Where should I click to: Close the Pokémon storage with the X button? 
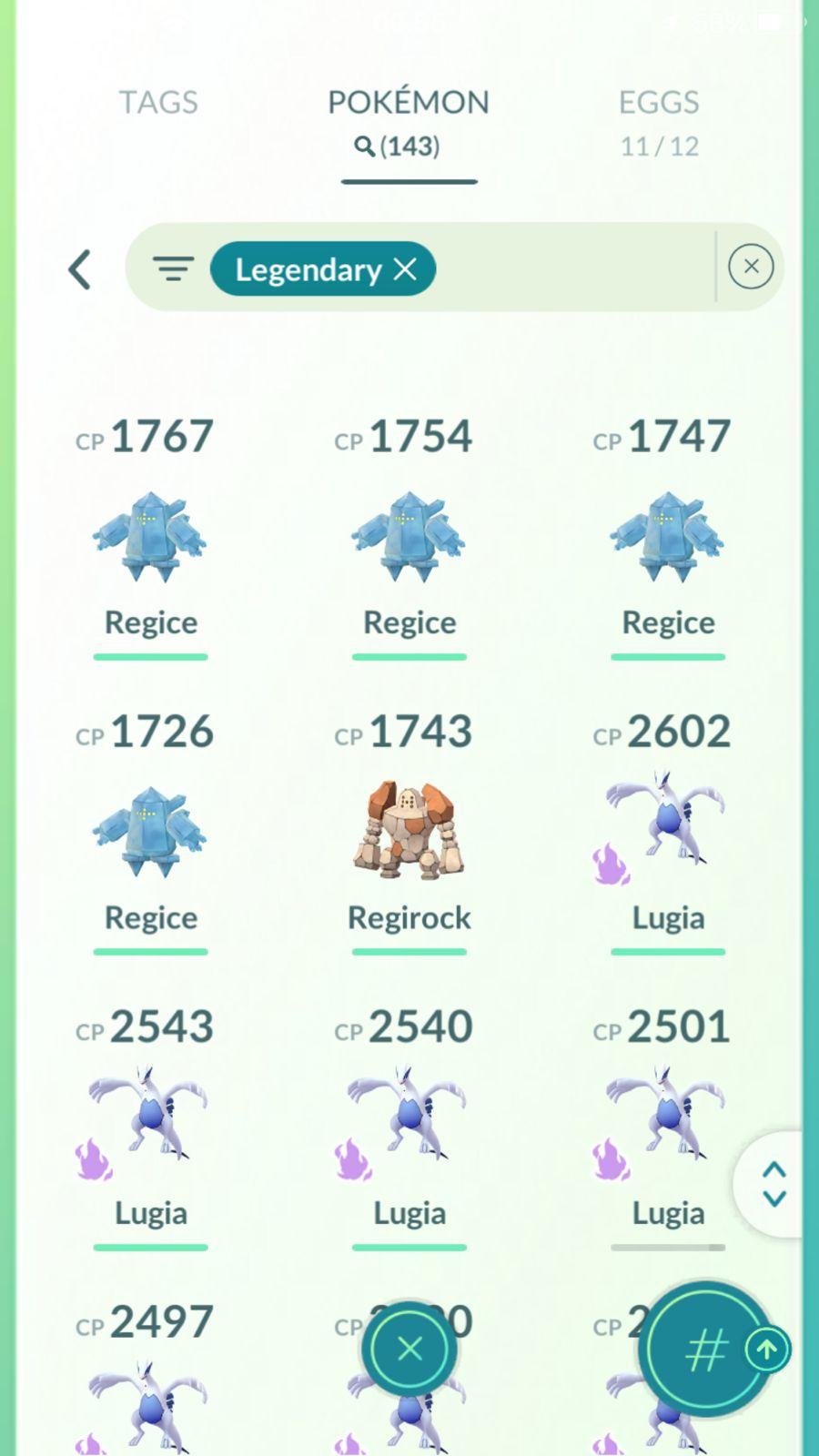point(409,1349)
